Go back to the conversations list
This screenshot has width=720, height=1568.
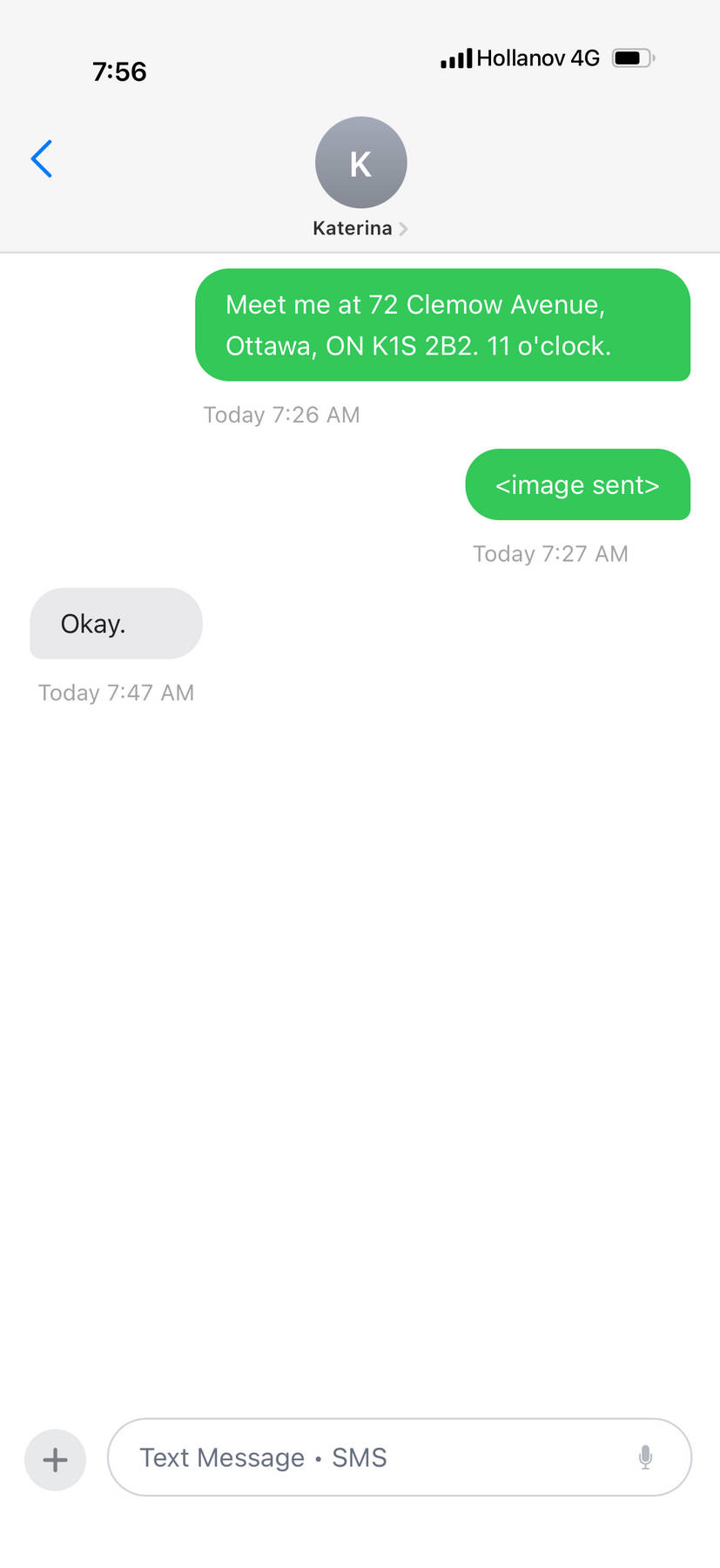coord(41,159)
